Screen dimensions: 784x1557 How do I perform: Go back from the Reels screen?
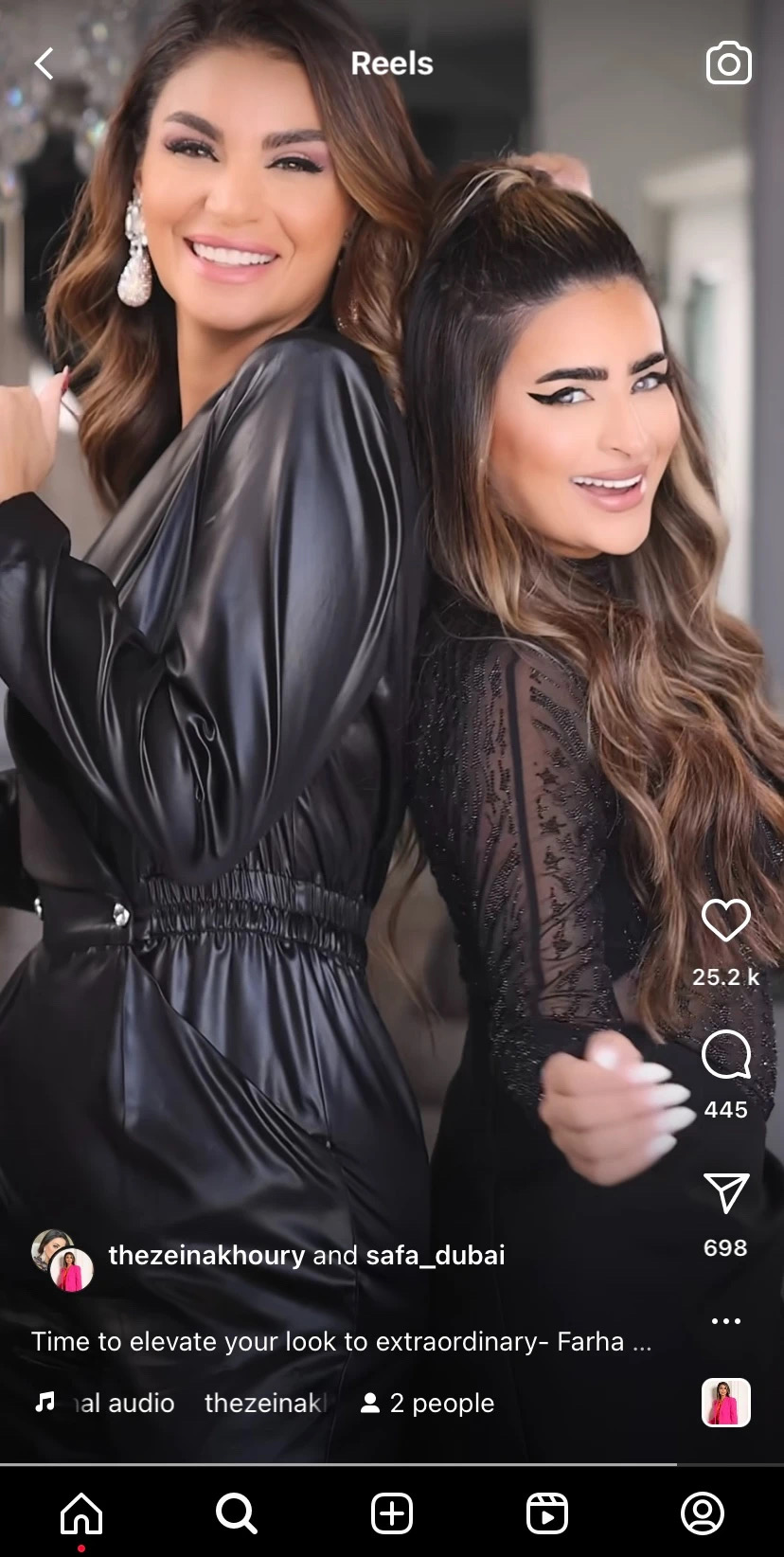(44, 63)
